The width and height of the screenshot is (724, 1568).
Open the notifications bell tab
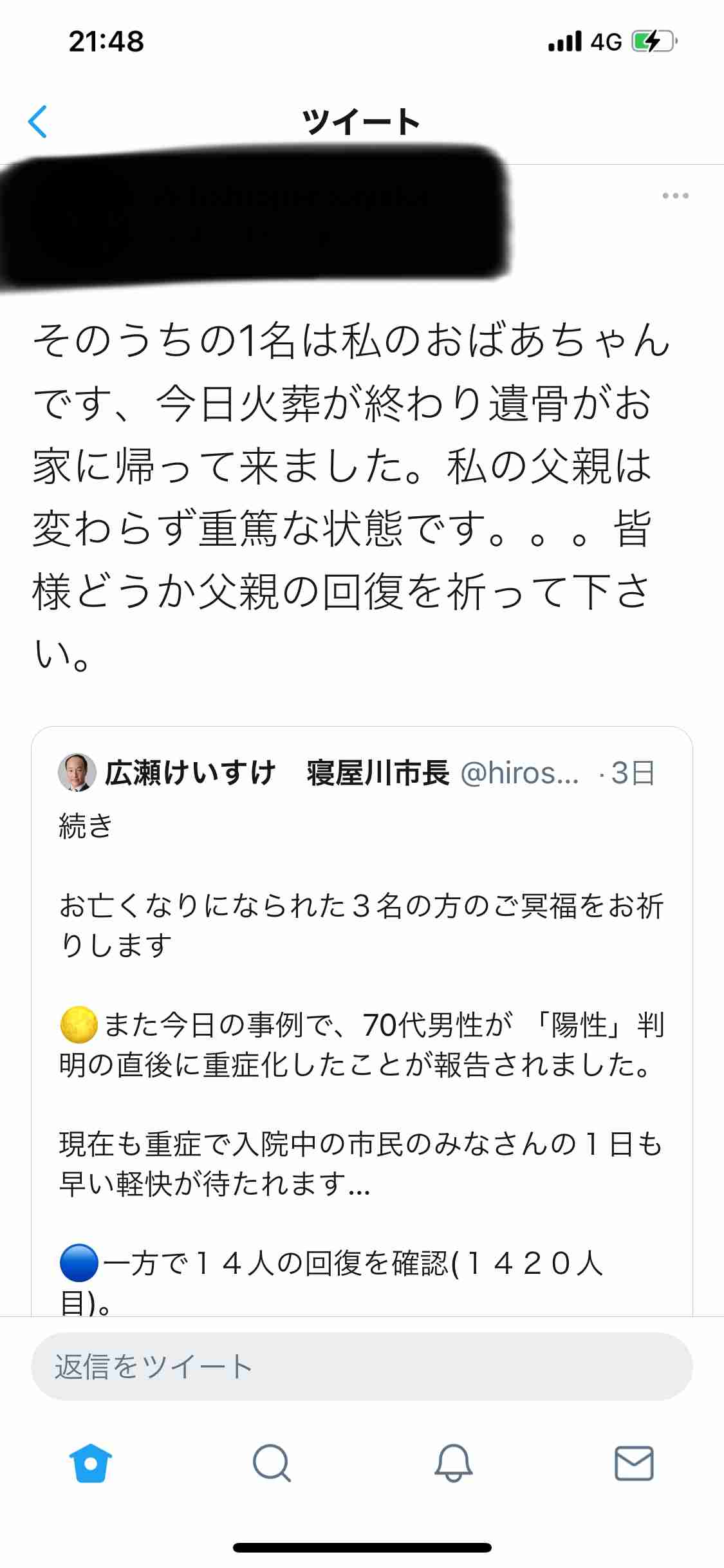(454, 1463)
